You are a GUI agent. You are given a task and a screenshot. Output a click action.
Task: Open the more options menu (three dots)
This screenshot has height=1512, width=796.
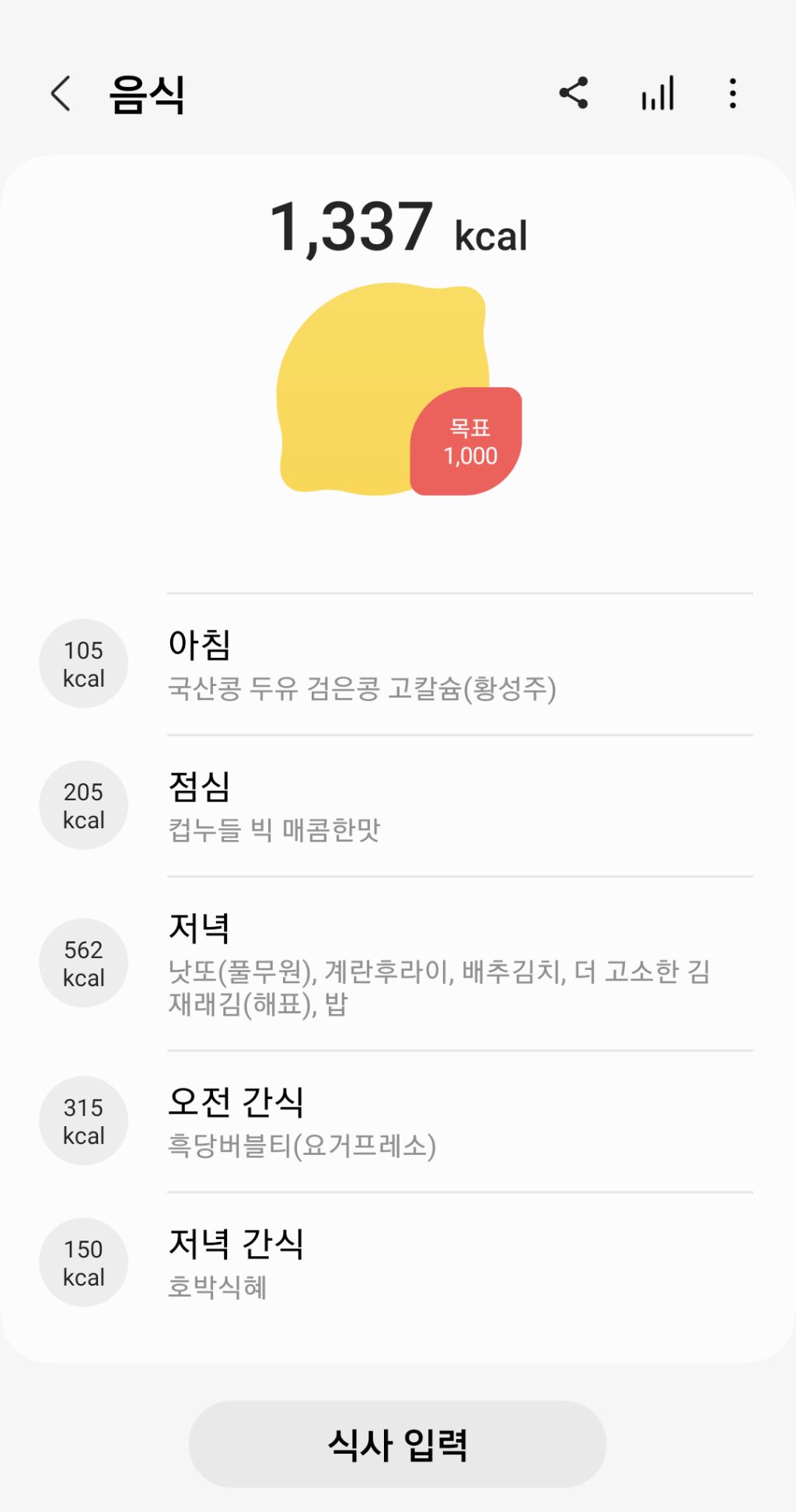click(731, 93)
